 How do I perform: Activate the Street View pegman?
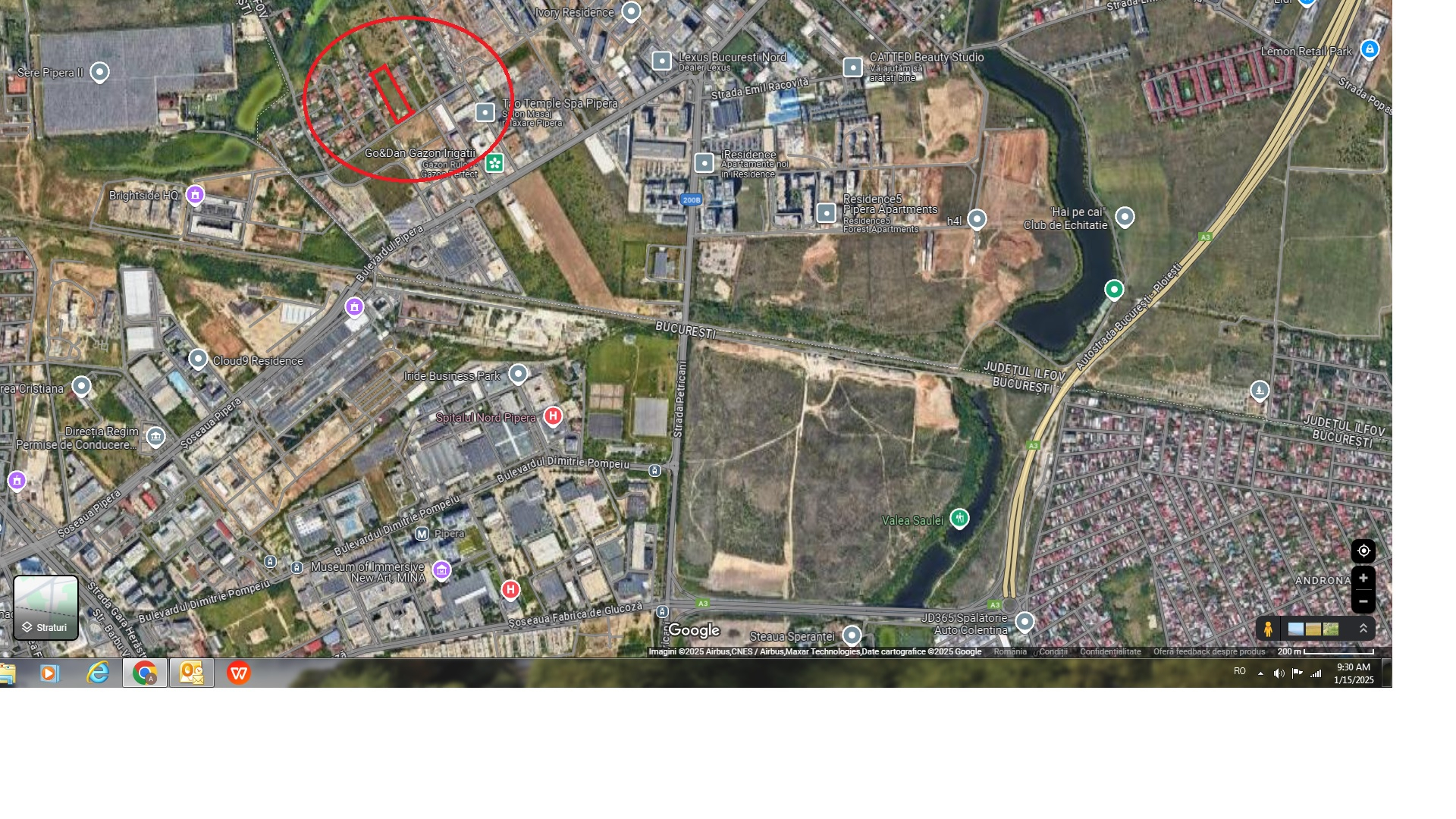[1268, 629]
